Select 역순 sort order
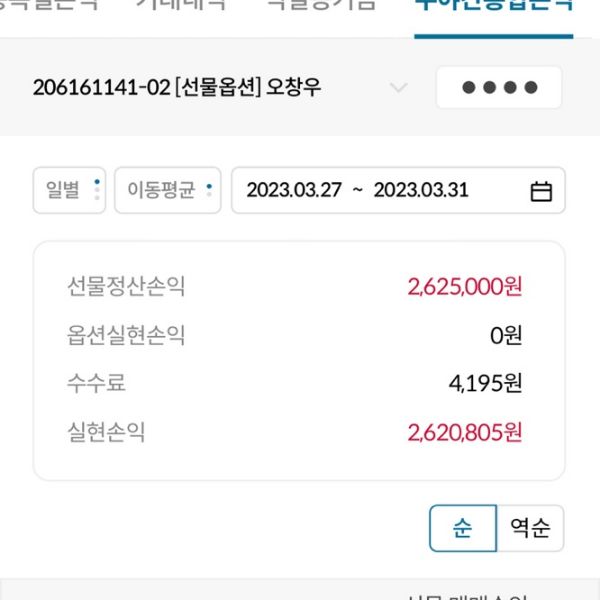 (530, 528)
